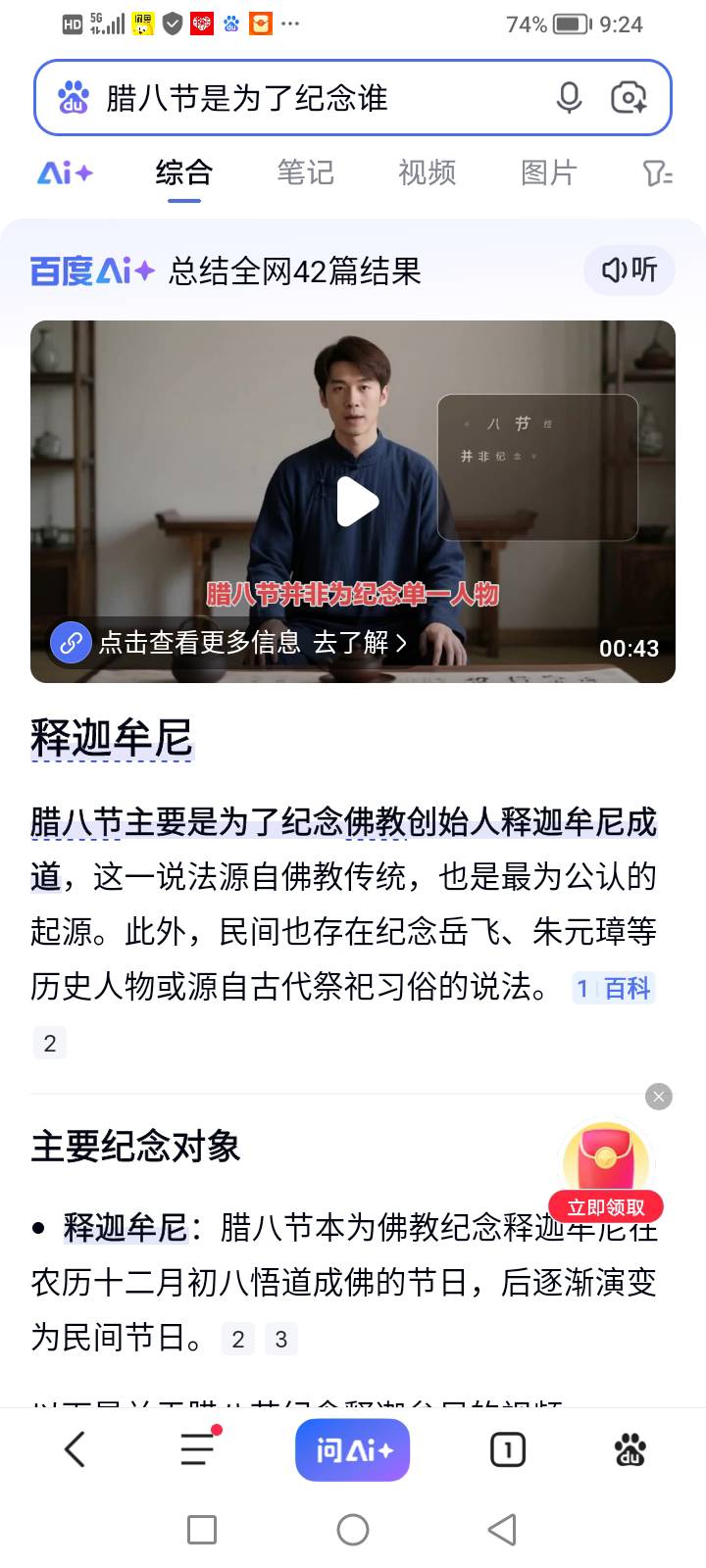
Task: Dismiss the floating red packet
Action: click(659, 1097)
